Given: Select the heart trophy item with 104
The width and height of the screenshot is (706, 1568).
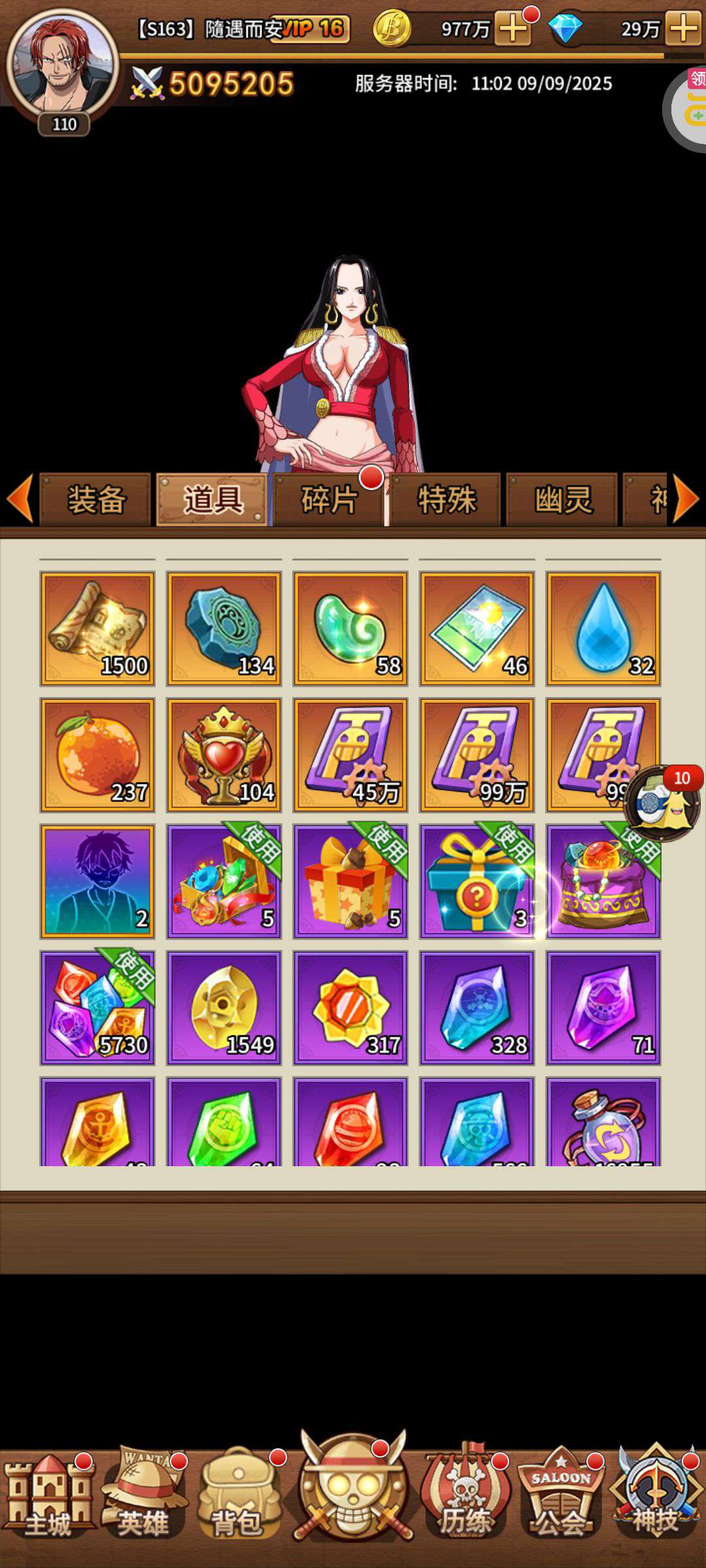Looking at the screenshot, I should pos(224,755).
